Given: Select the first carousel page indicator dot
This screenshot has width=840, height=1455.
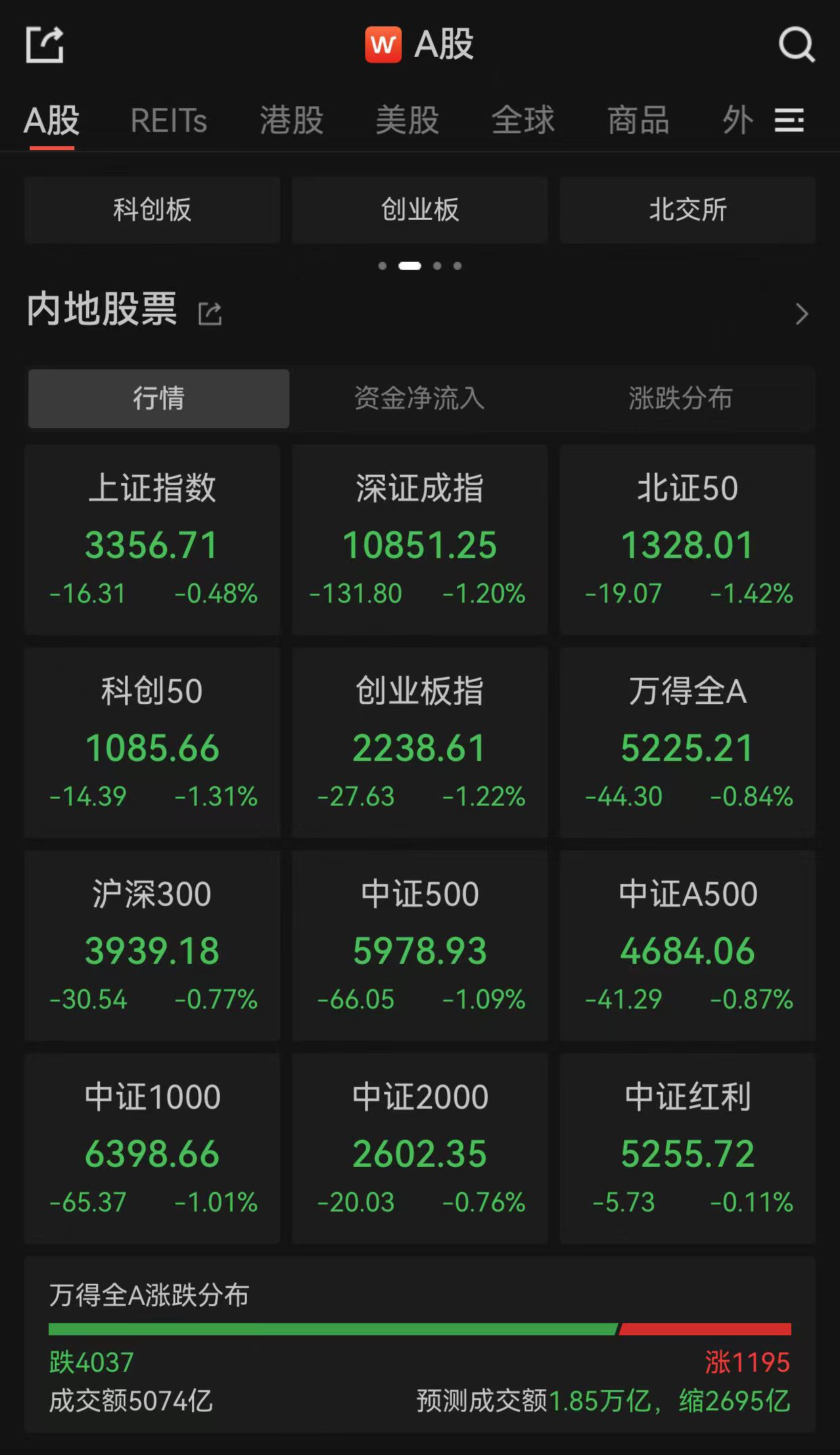Looking at the screenshot, I should [x=382, y=266].
